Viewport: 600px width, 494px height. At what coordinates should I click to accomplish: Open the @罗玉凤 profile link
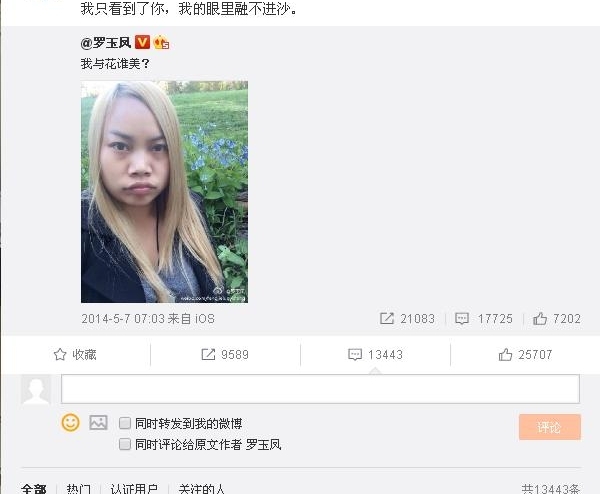[x=106, y=42]
